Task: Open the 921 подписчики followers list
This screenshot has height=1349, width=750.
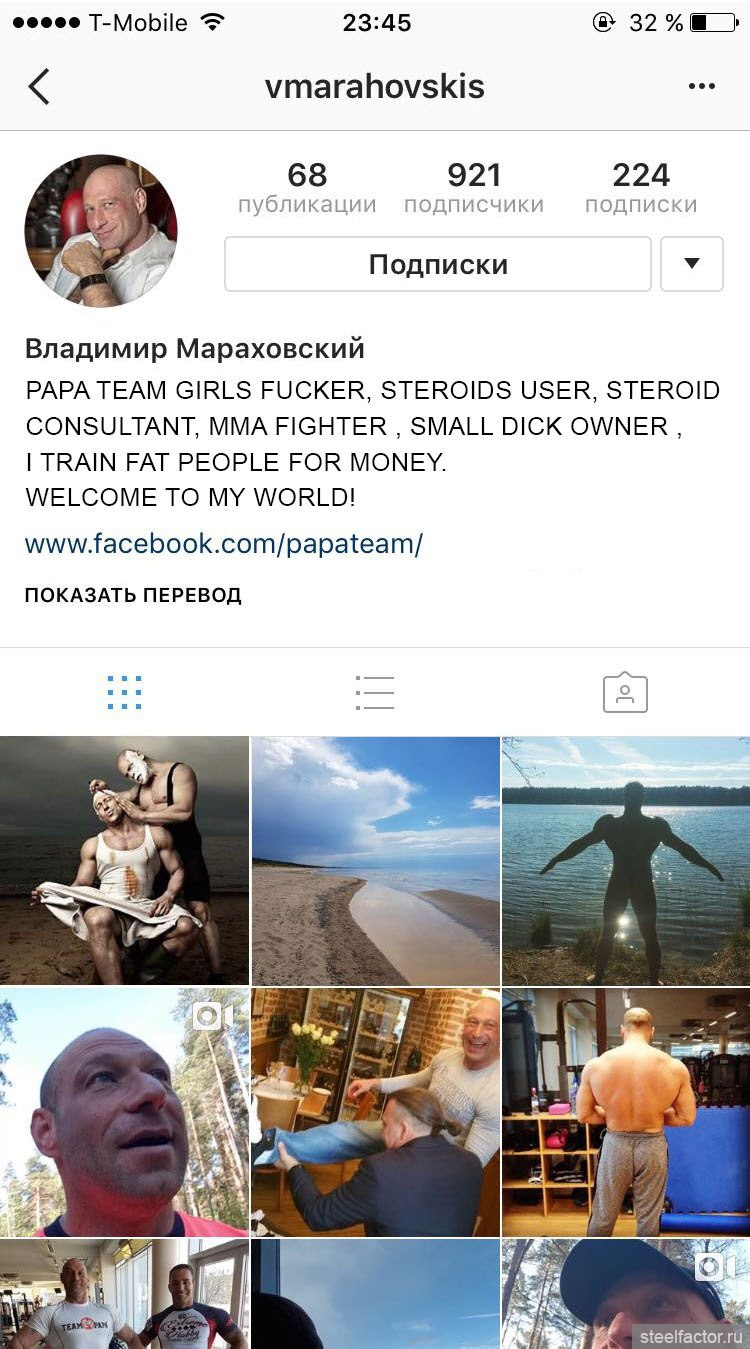Action: point(474,189)
